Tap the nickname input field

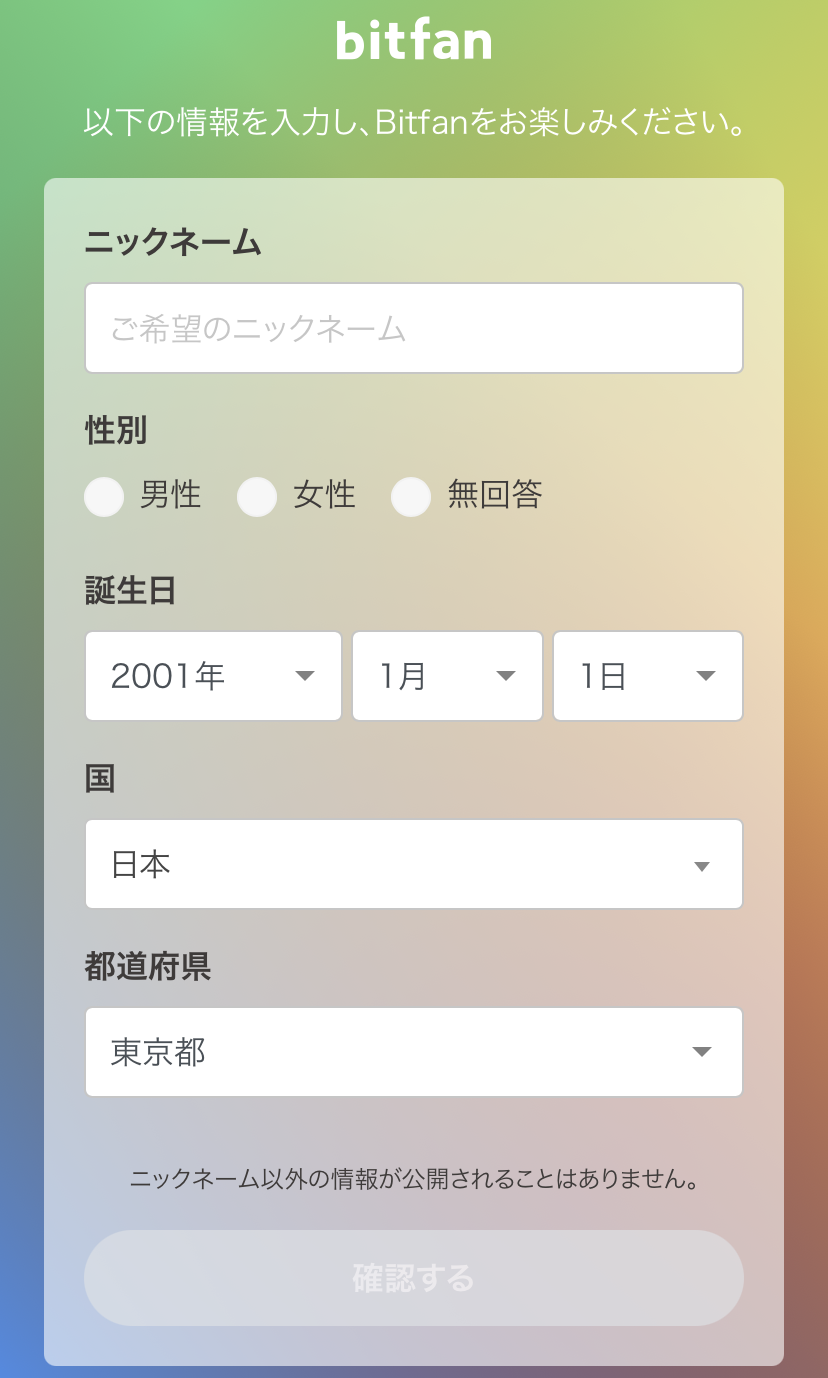point(413,328)
